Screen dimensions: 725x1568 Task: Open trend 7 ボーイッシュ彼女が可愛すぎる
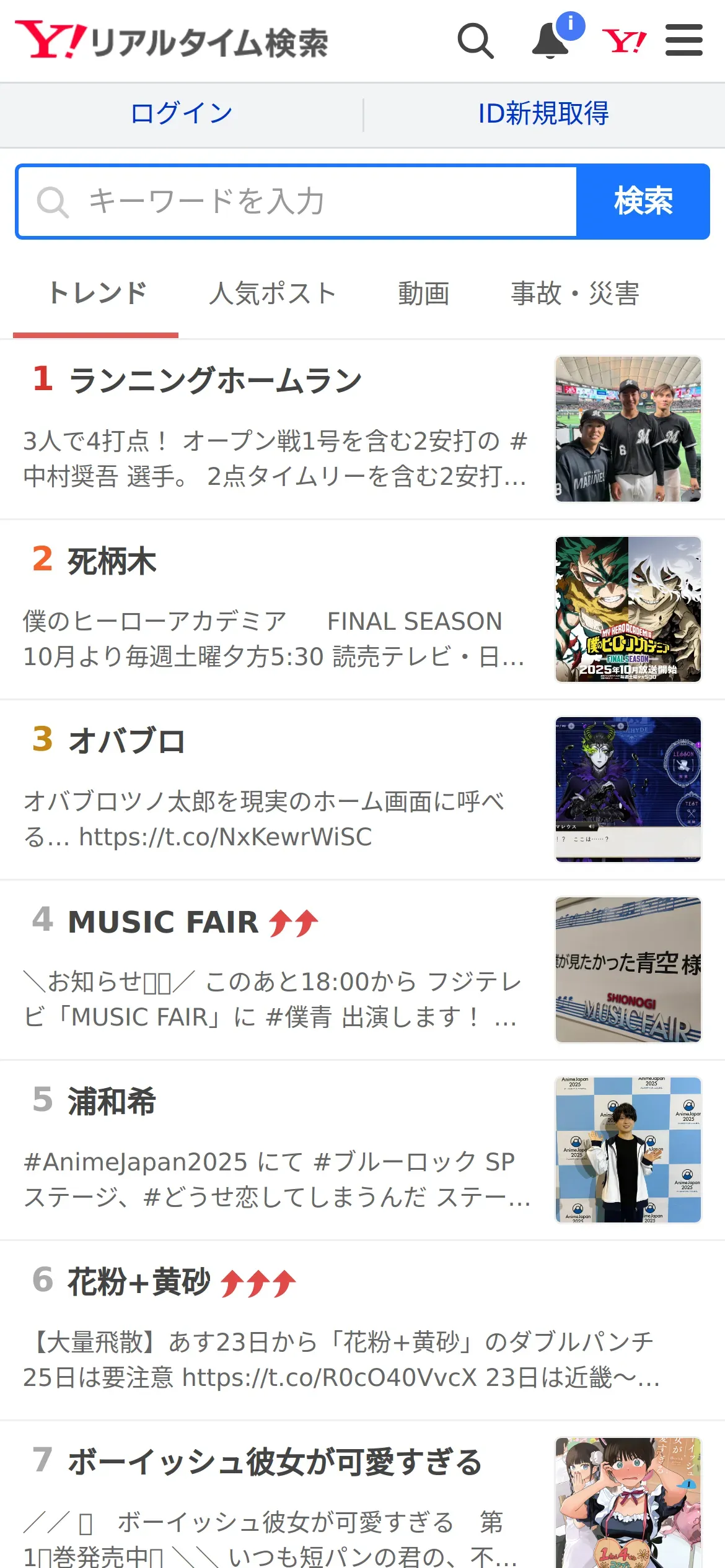[275, 1462]
